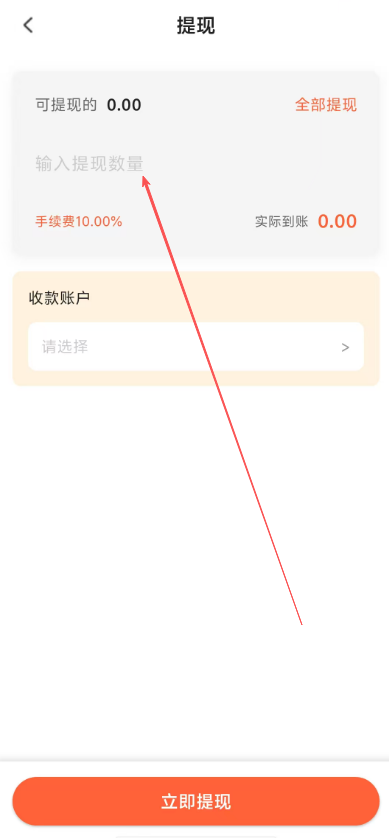The image size is (389, 838).
Task: Open the 收款账户 请选择 selector
Action: click(x=196, y=347)
